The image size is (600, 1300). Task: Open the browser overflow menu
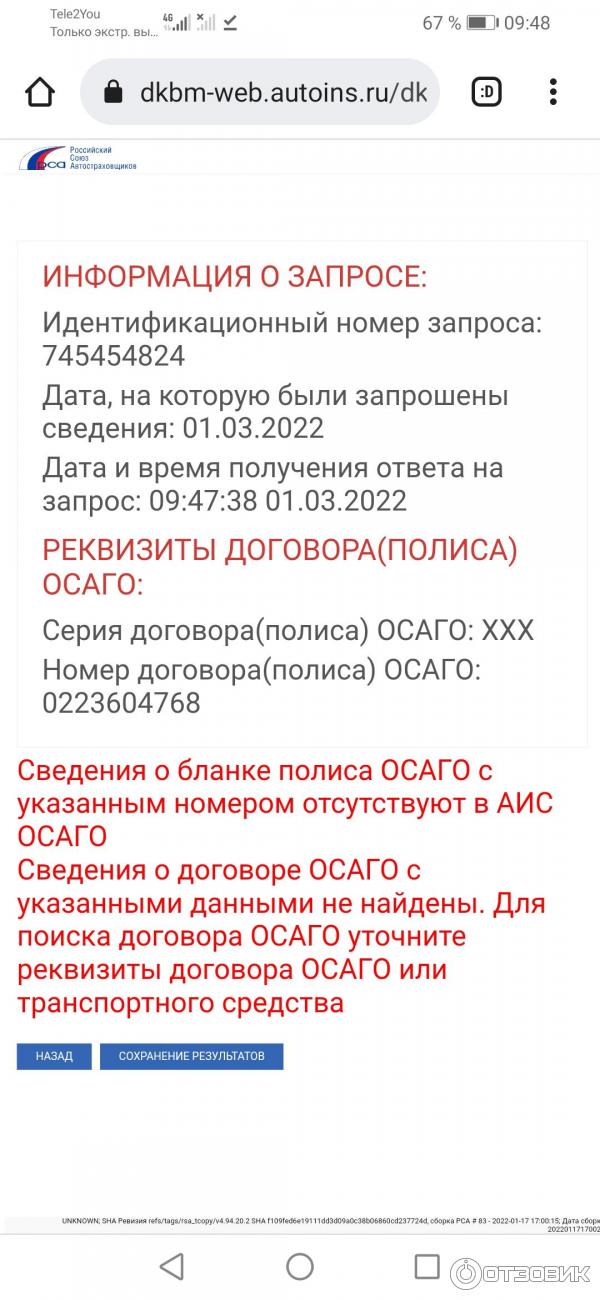coord(553,93)
